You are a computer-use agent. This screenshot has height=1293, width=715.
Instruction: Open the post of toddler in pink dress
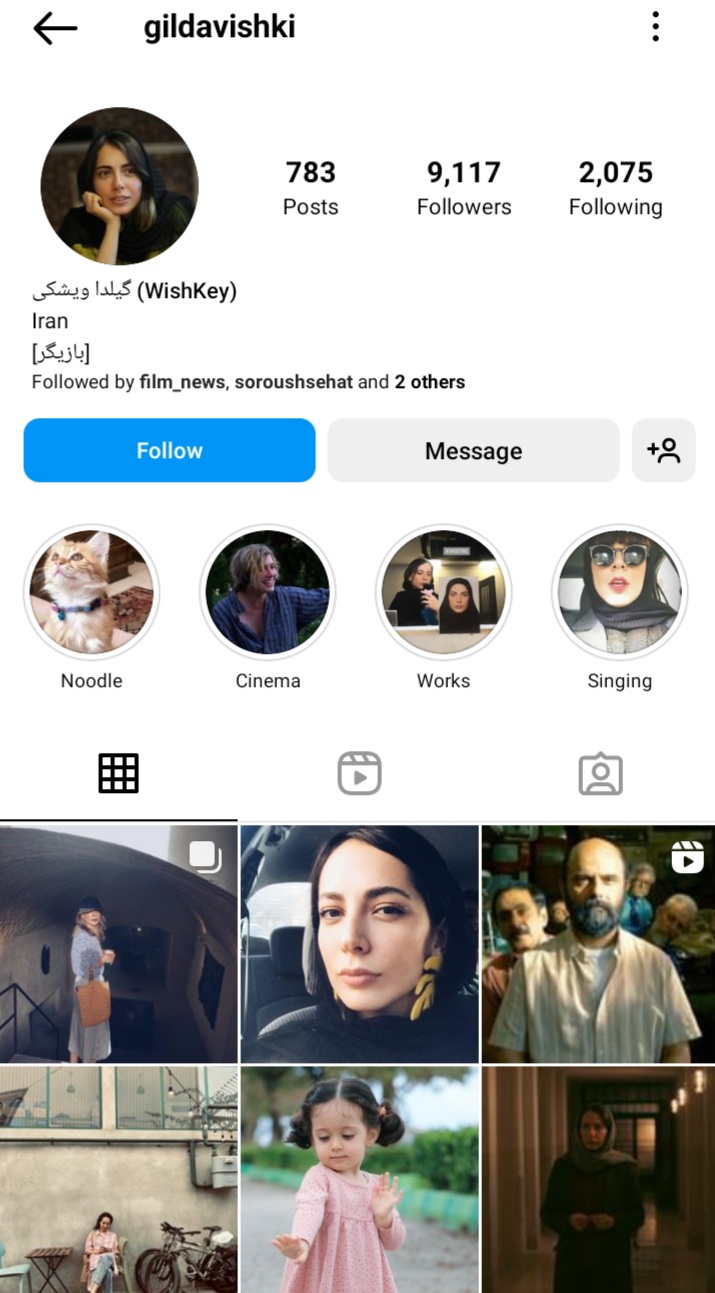[x=359, y=1180]
